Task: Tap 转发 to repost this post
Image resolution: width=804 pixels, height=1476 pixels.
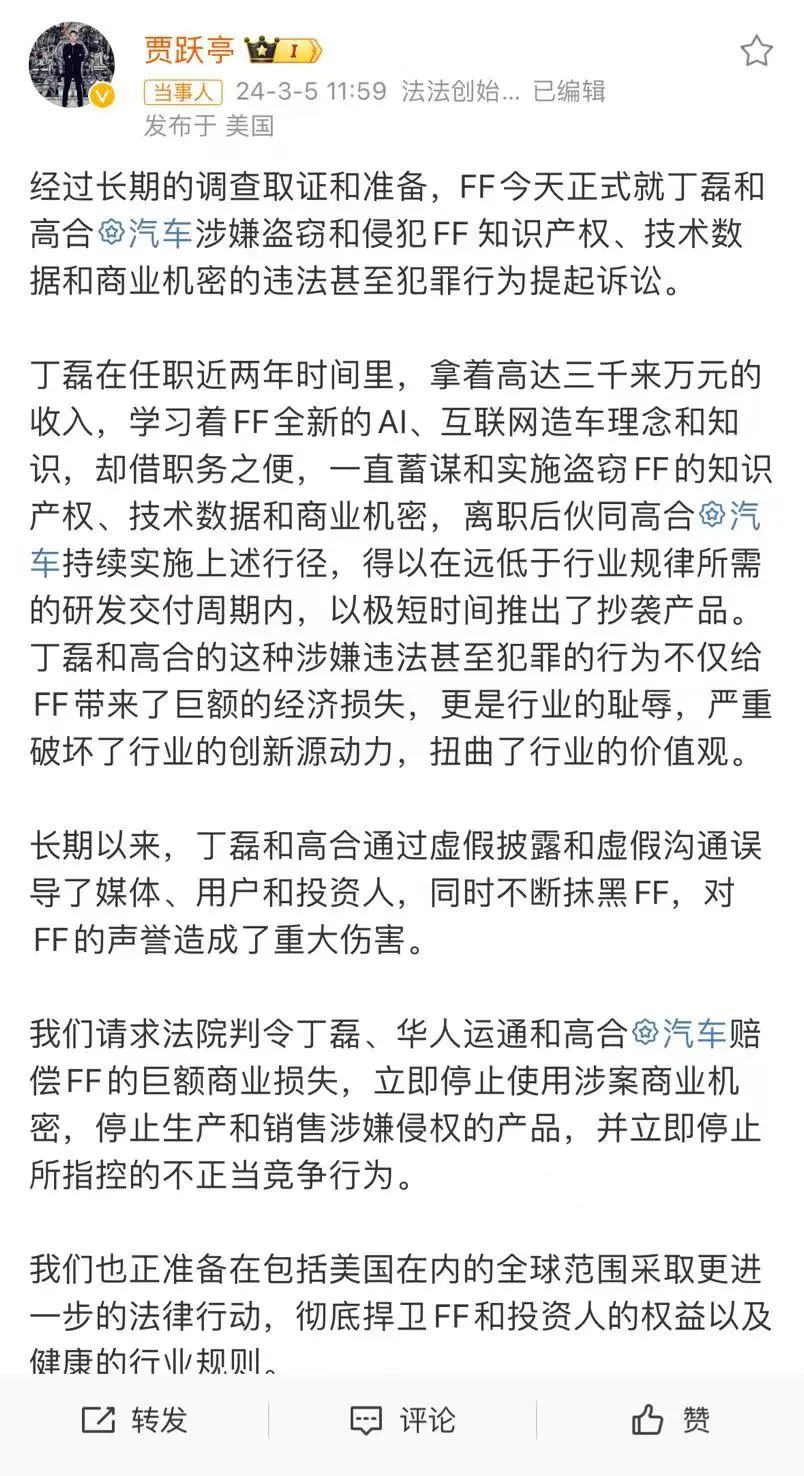Action: click(x=134, y=1419)
